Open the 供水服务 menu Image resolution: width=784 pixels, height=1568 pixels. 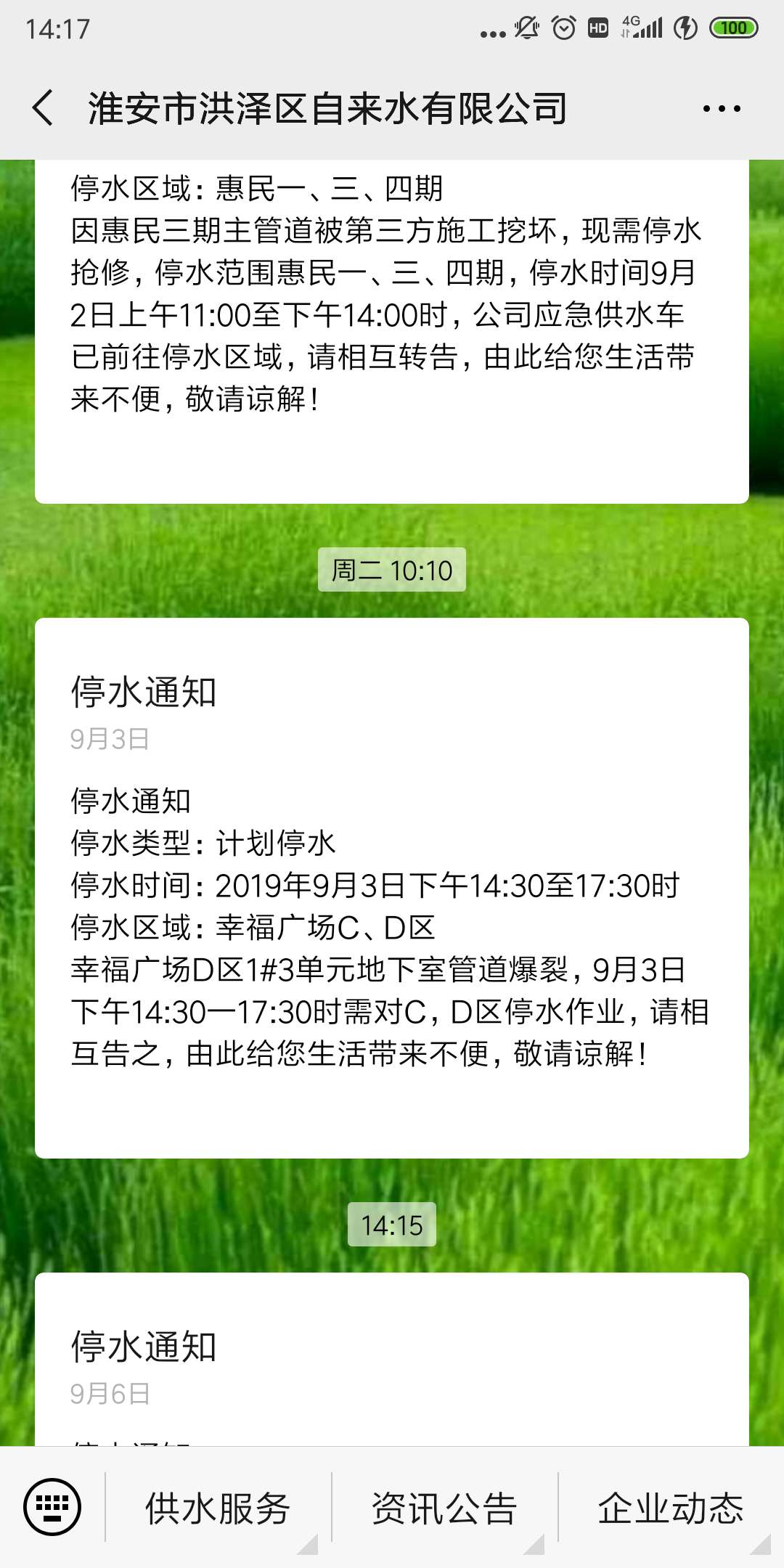pos(219,1508)
